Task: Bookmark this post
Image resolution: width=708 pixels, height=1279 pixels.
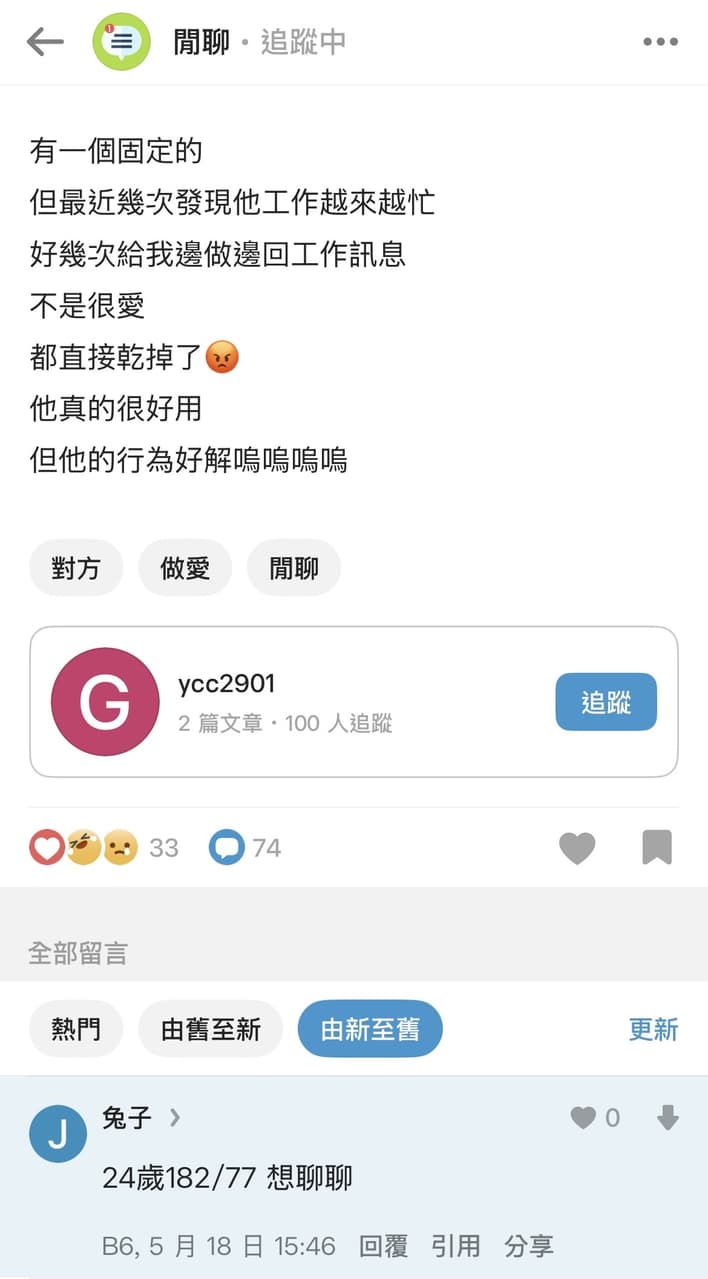Action: point(657,848)
